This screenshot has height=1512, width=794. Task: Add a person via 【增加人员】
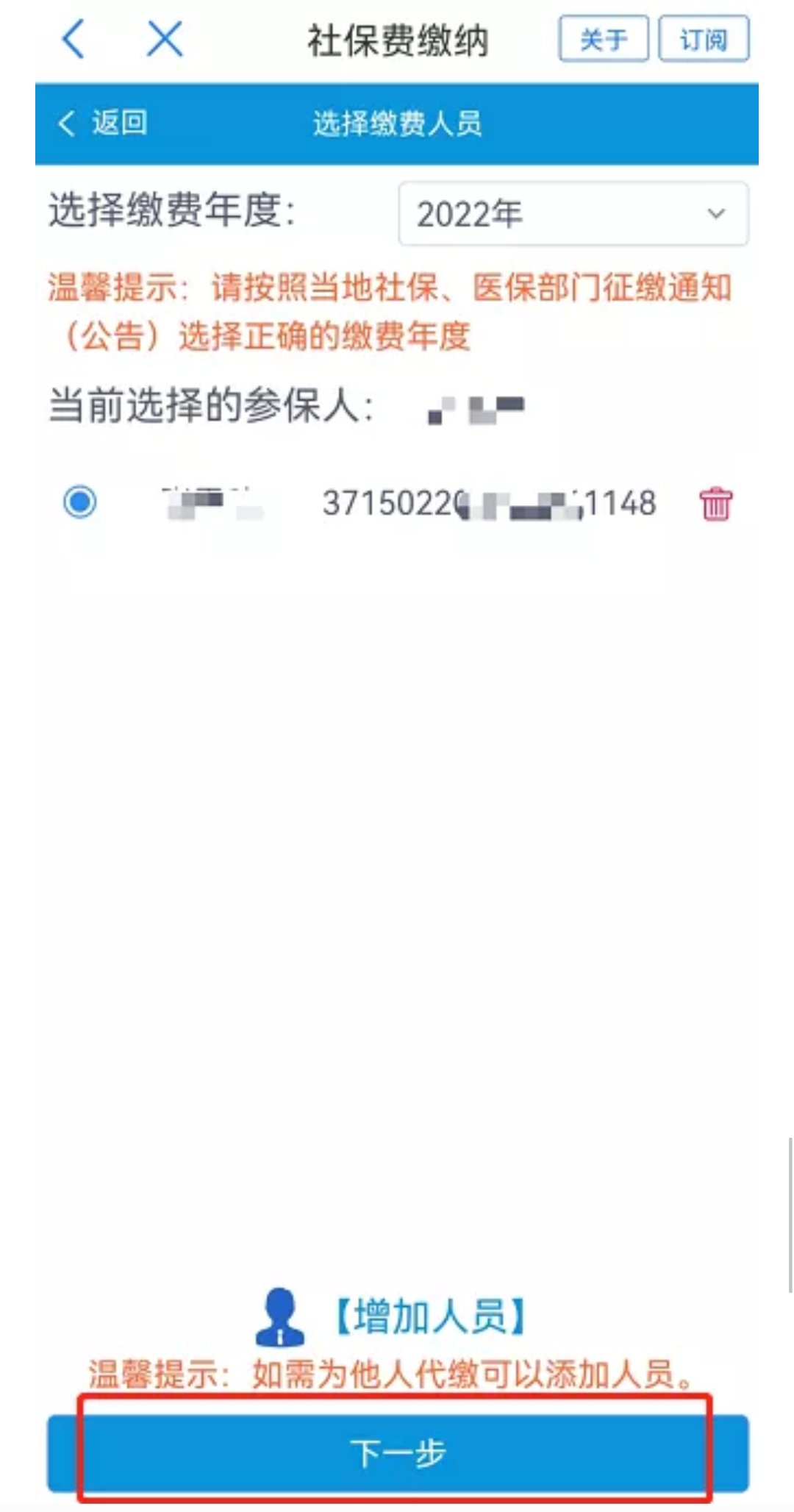point(429,1316)
